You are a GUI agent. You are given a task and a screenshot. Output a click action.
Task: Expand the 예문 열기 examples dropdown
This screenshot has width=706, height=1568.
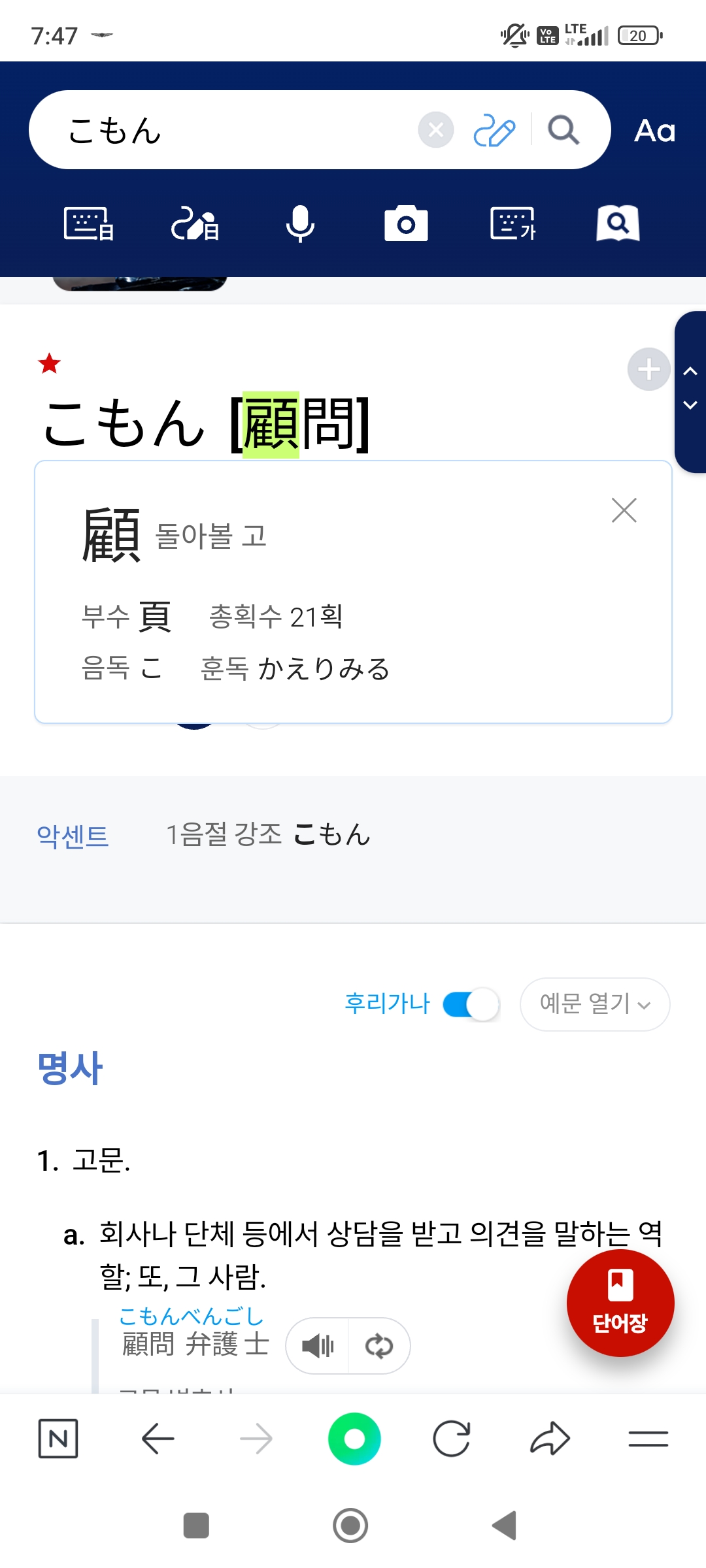[x=594, y=1004]
